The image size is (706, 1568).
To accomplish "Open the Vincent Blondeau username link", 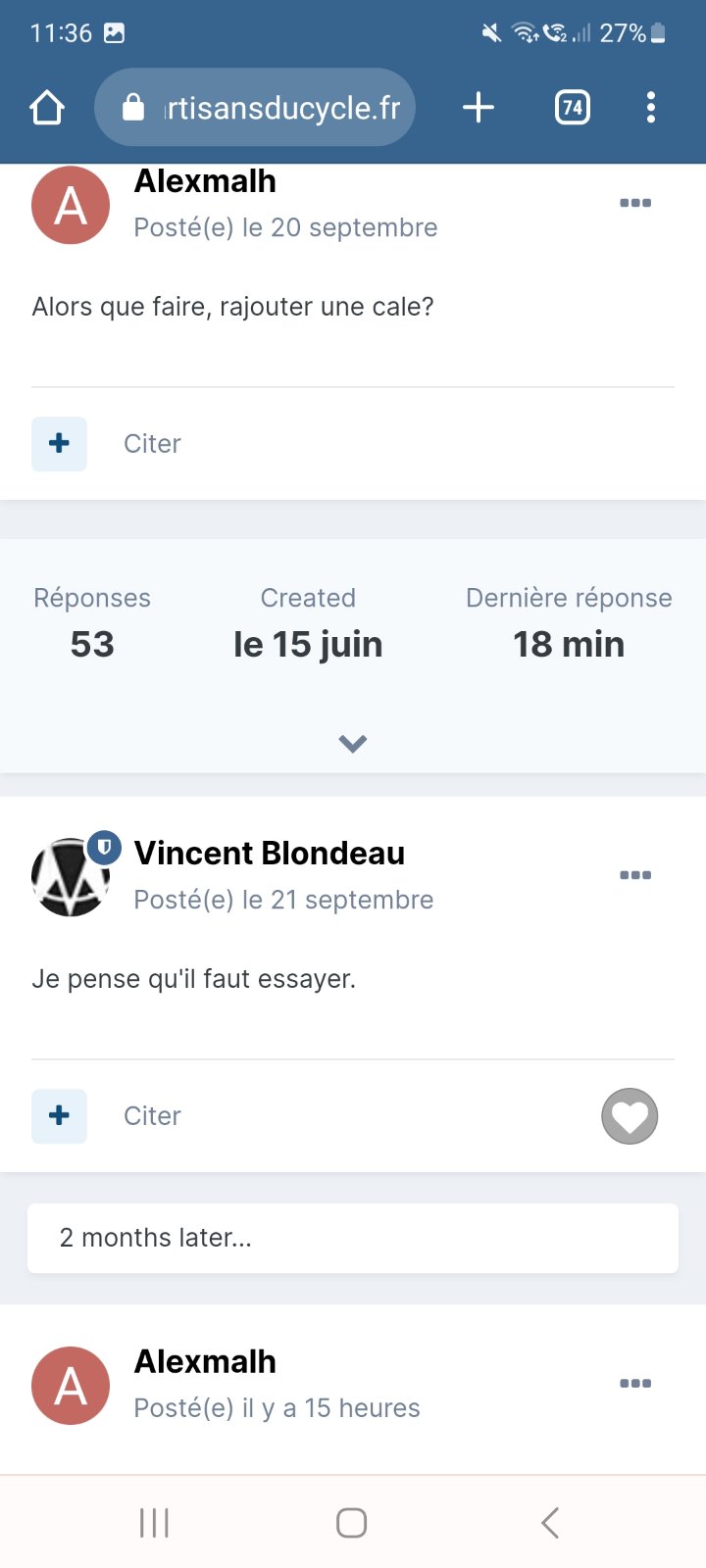I will 270,854.
